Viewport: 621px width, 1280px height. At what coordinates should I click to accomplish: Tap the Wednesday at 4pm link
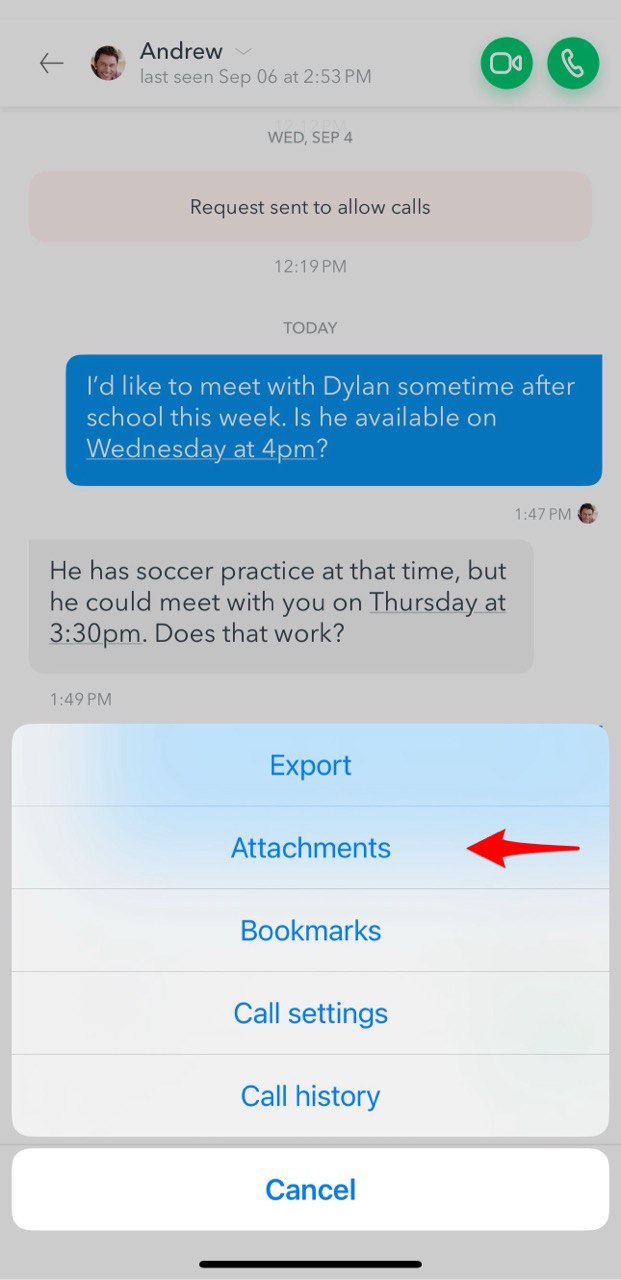pyautogui.click(x=200, y=449)
